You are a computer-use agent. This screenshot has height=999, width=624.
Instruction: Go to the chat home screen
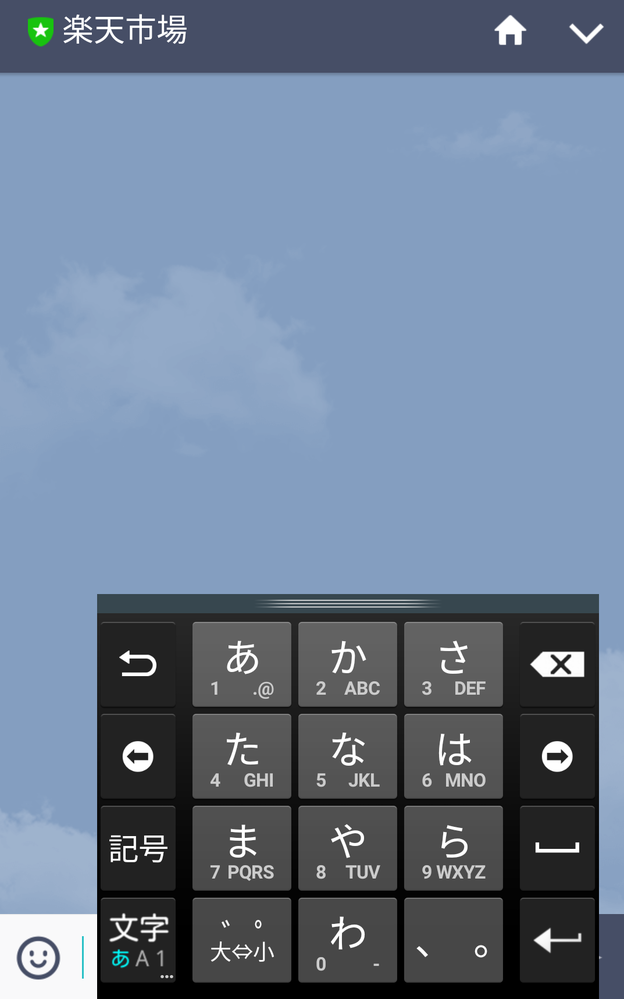point(510,32)
